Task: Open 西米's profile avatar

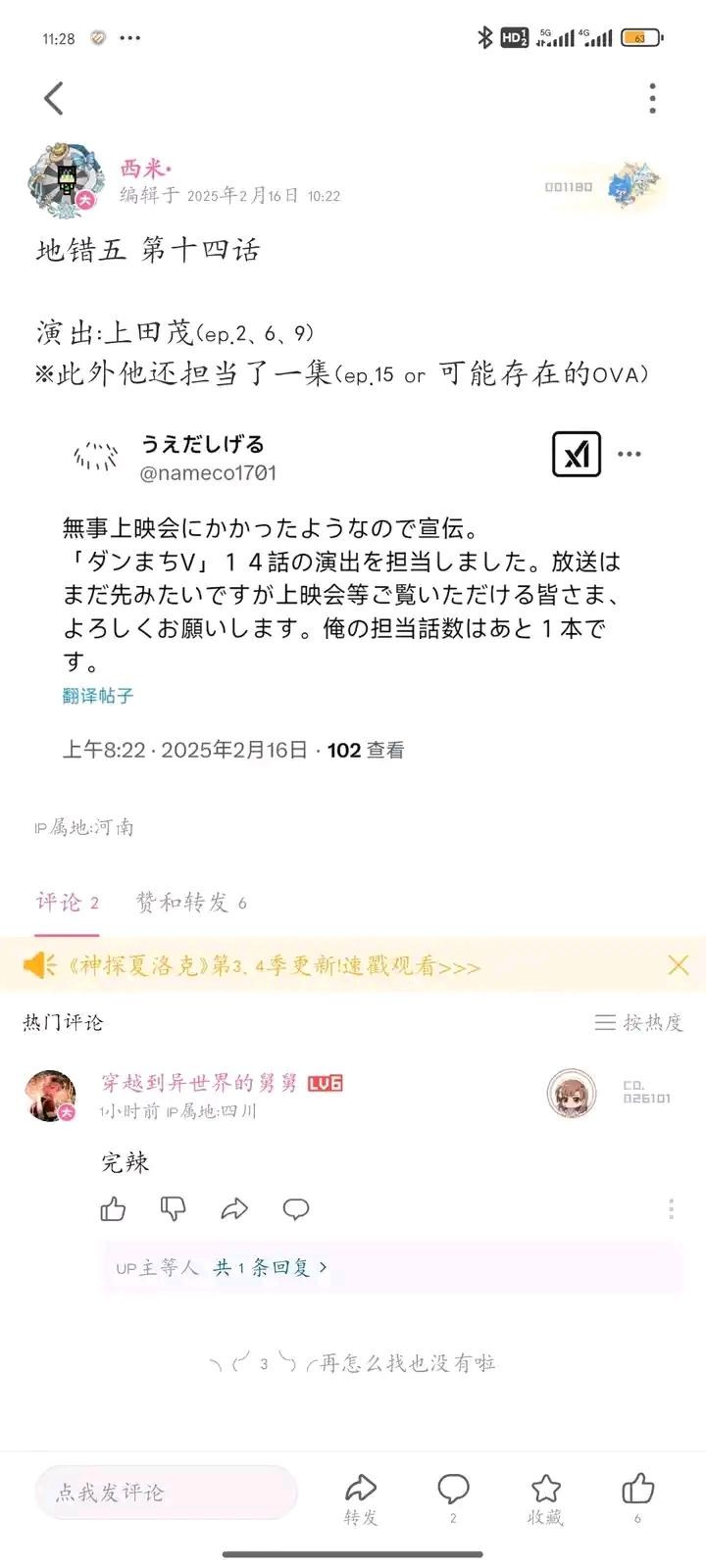Action: pyautogui.click(x=66, y=182)
